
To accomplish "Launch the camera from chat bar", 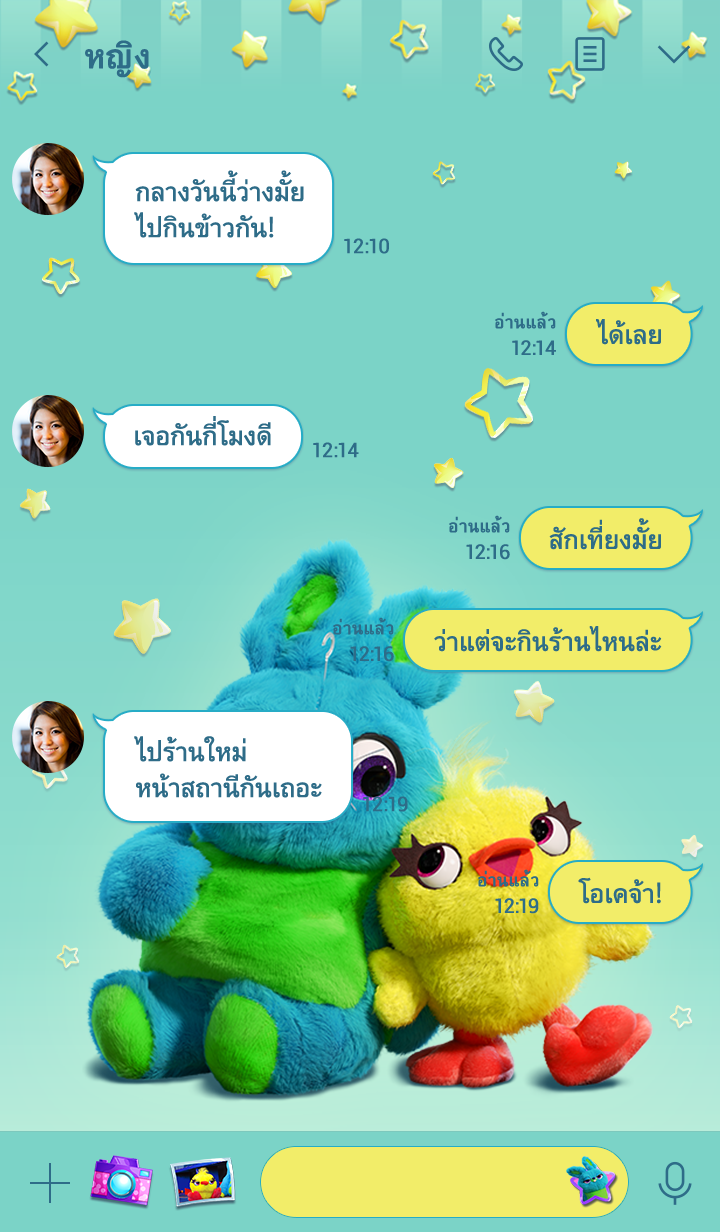I will coord(122,1182).
